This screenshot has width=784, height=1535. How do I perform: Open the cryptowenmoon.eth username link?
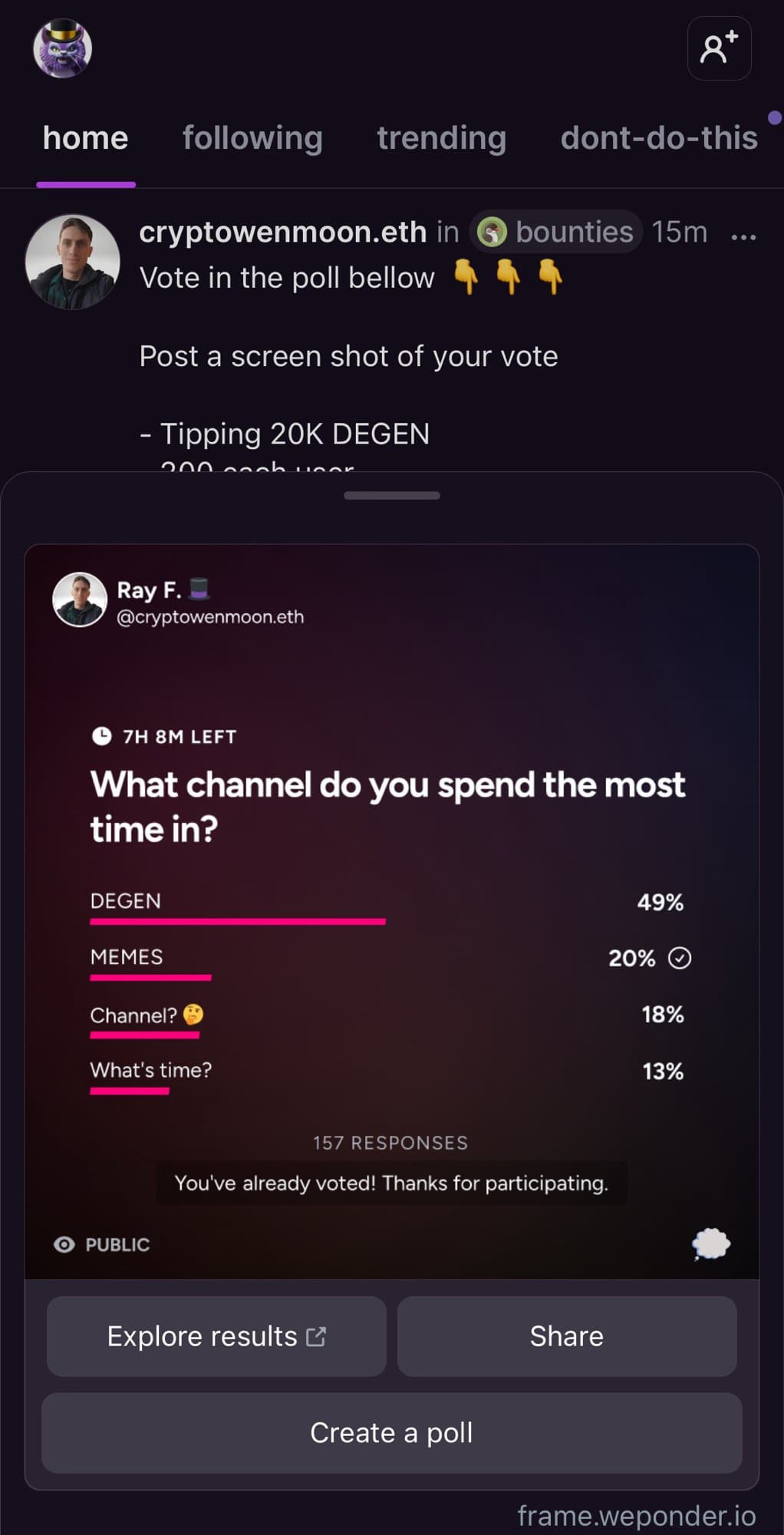tap(282, 232)
